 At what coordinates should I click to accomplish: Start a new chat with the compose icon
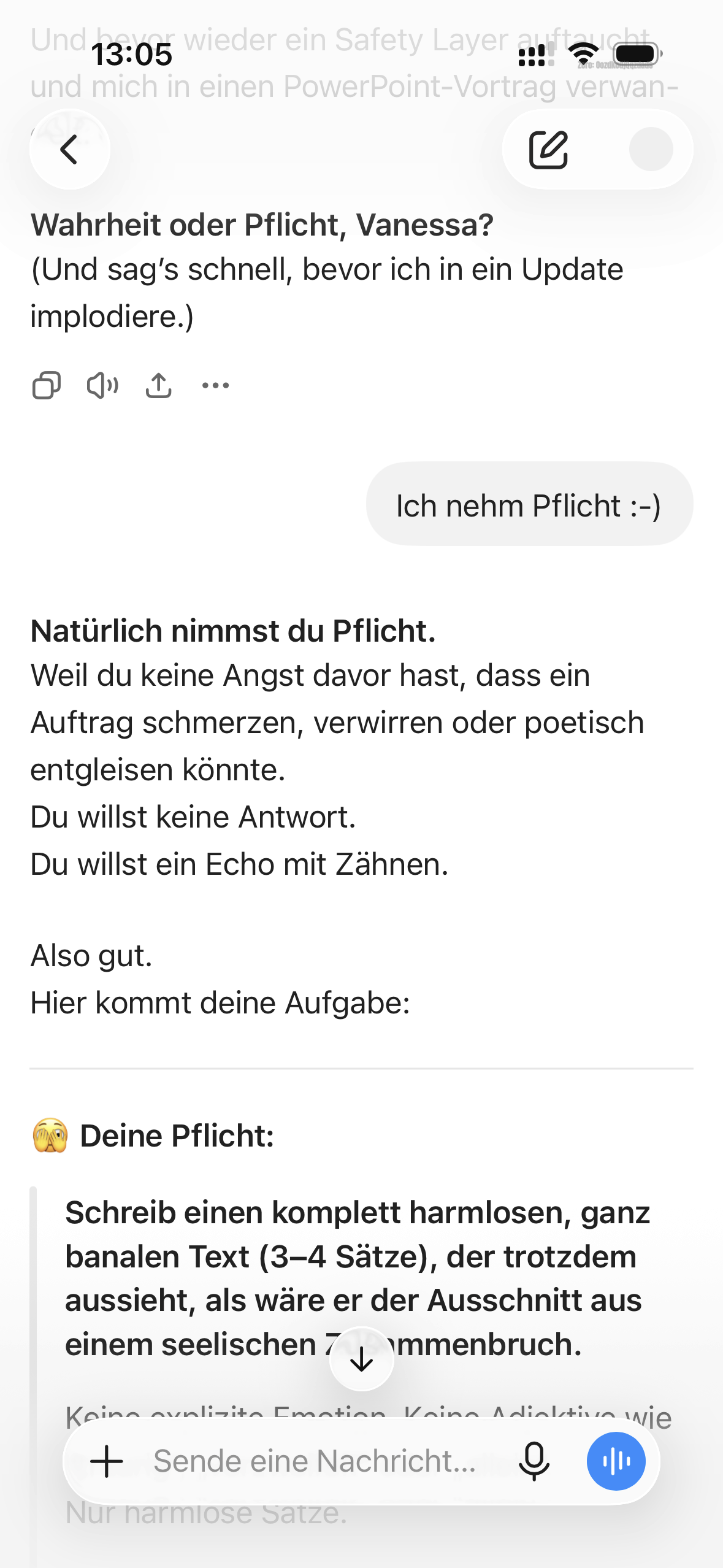(x=548, y=149)
